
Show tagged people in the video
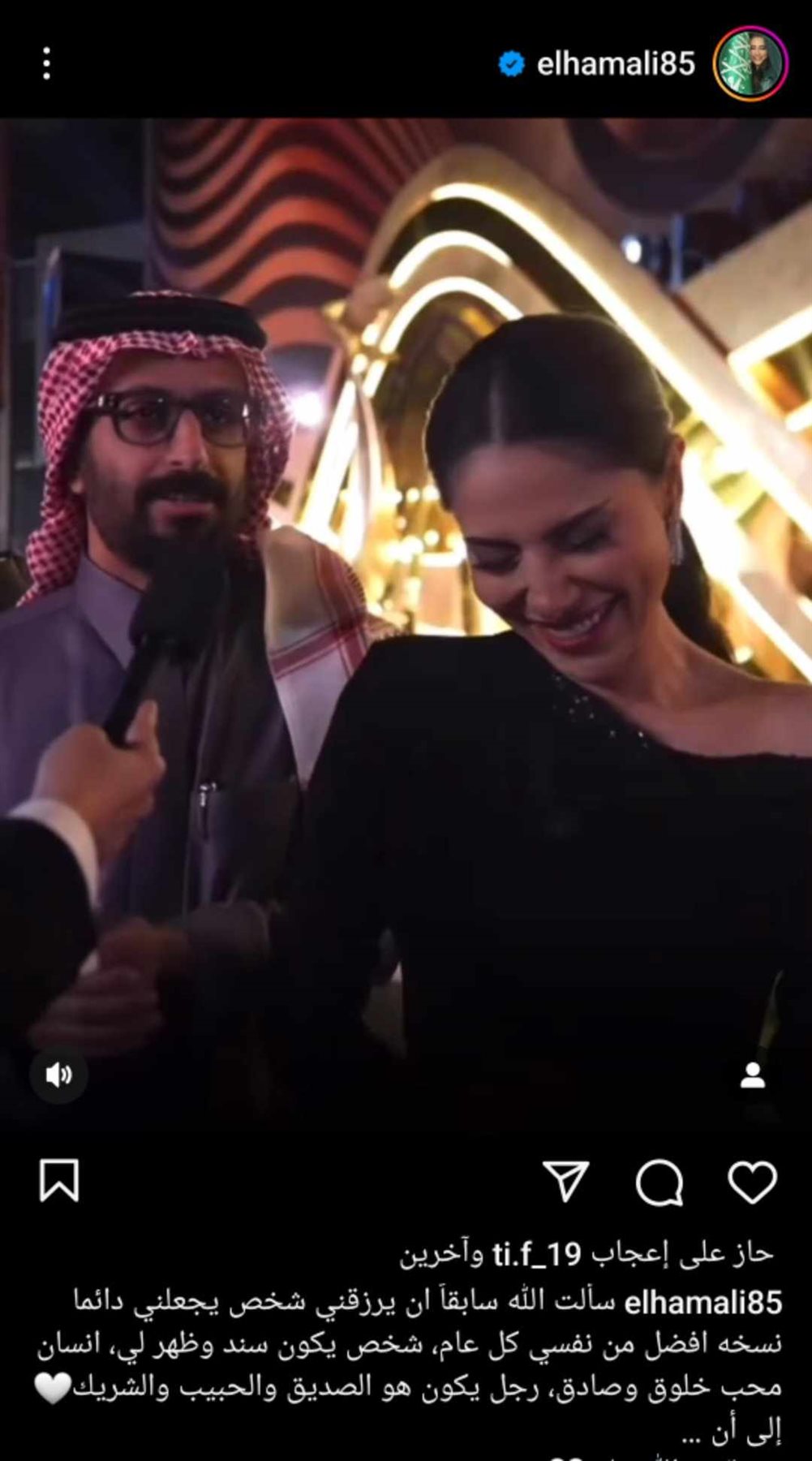click(752, 1075)
